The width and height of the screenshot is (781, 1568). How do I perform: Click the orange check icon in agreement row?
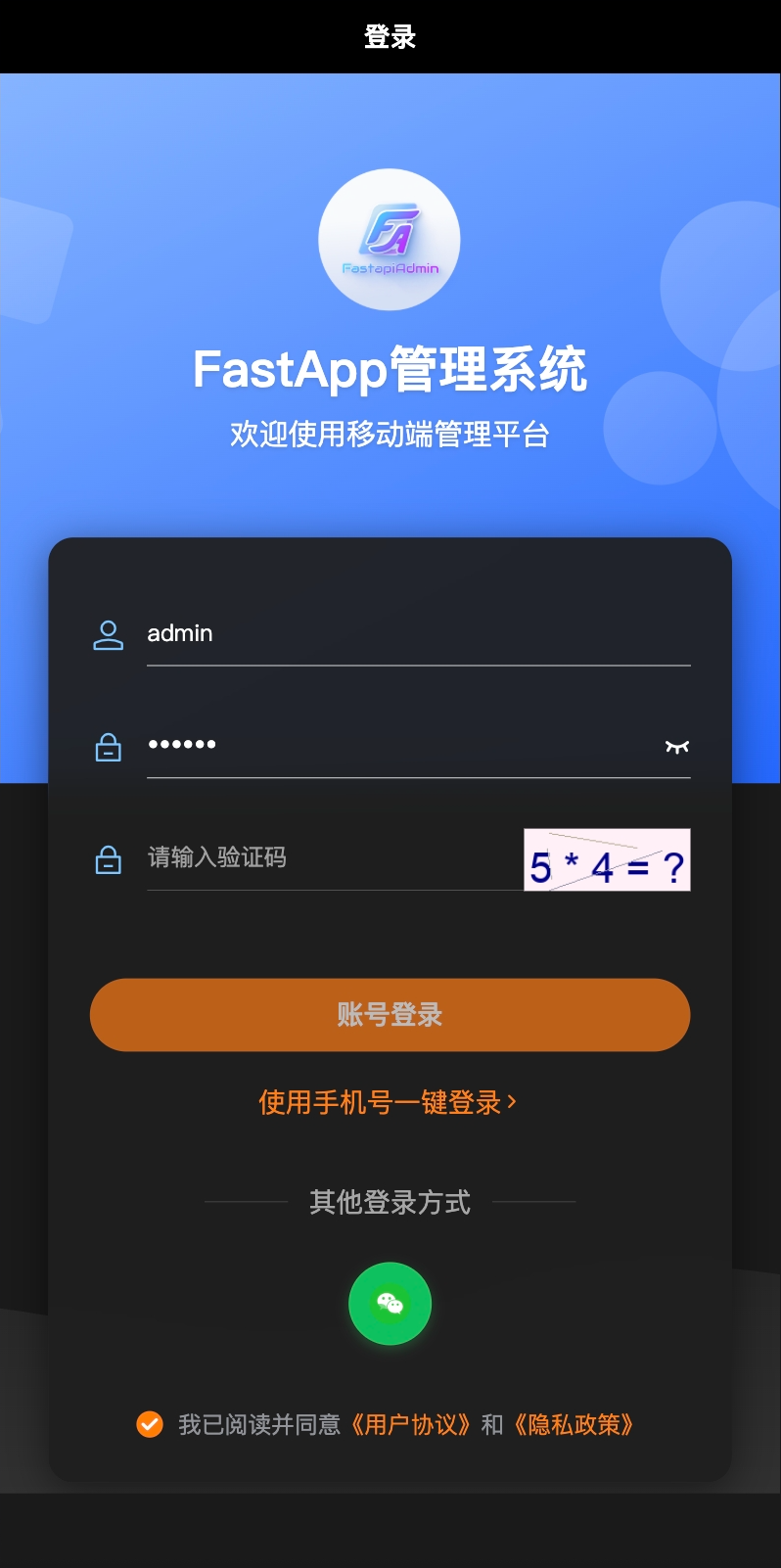(149, 1425)
